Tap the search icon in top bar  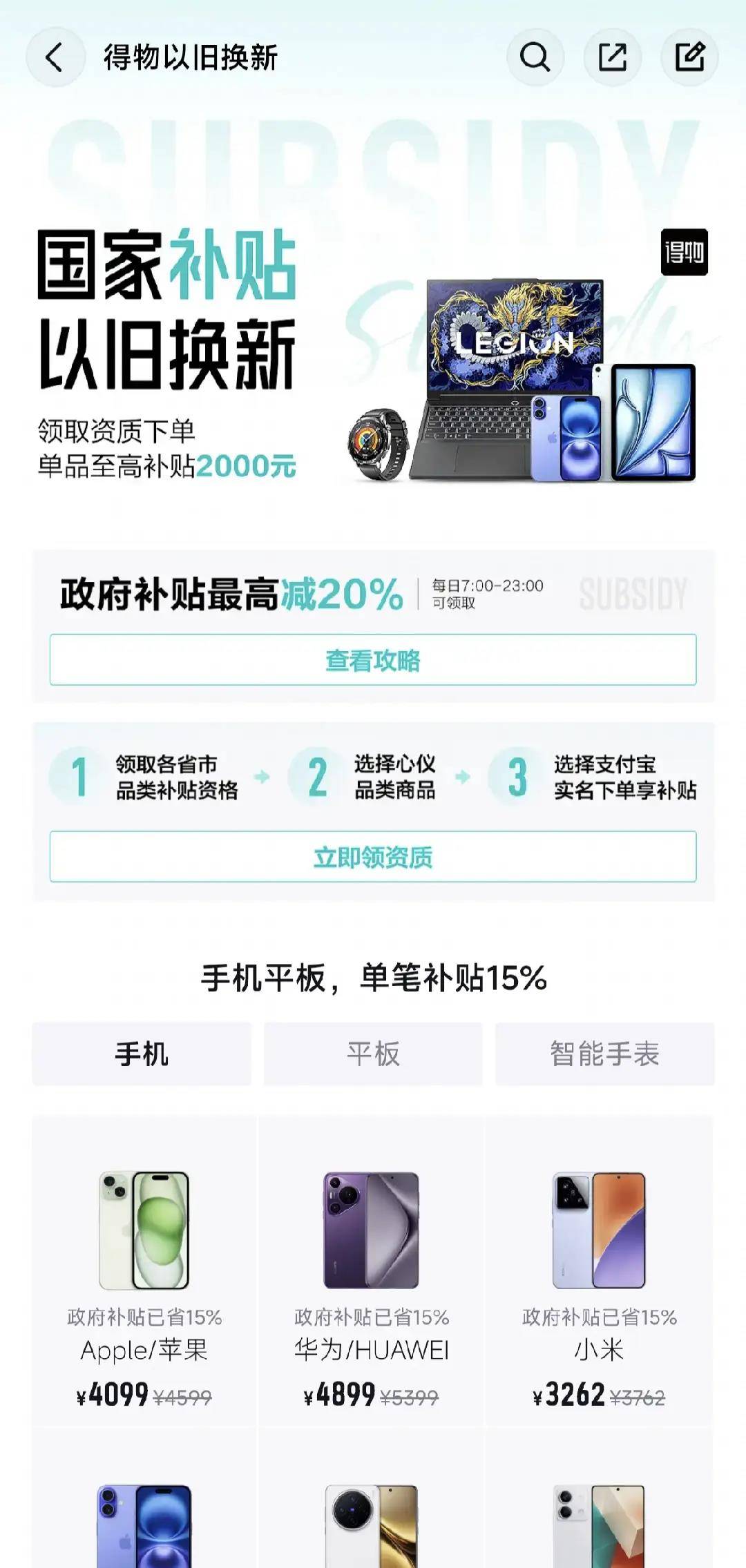(x=535, y=58)
